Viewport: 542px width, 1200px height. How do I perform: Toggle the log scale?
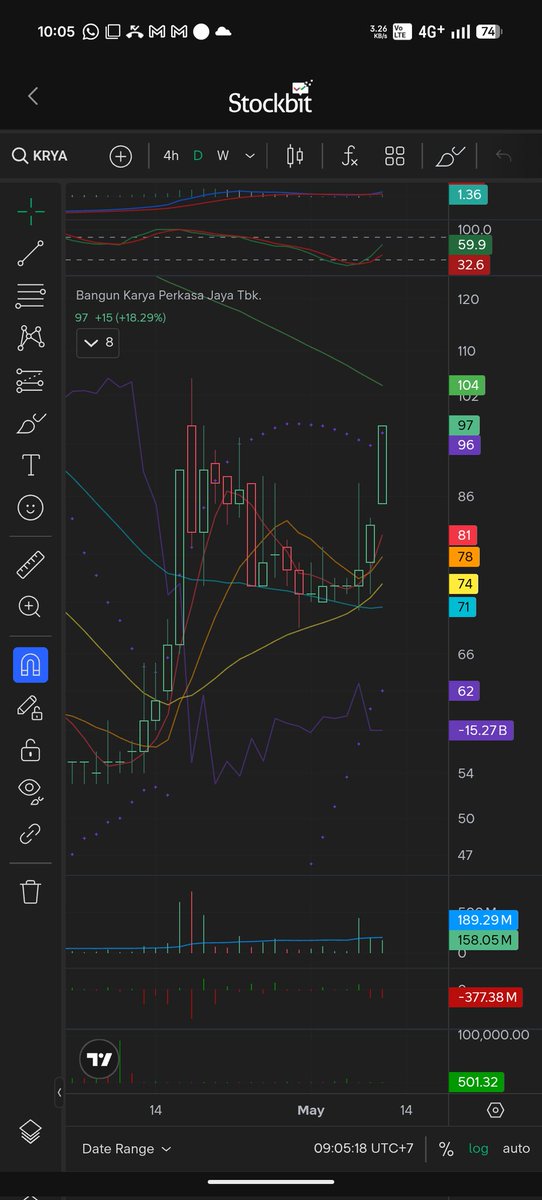point(479,1149)
